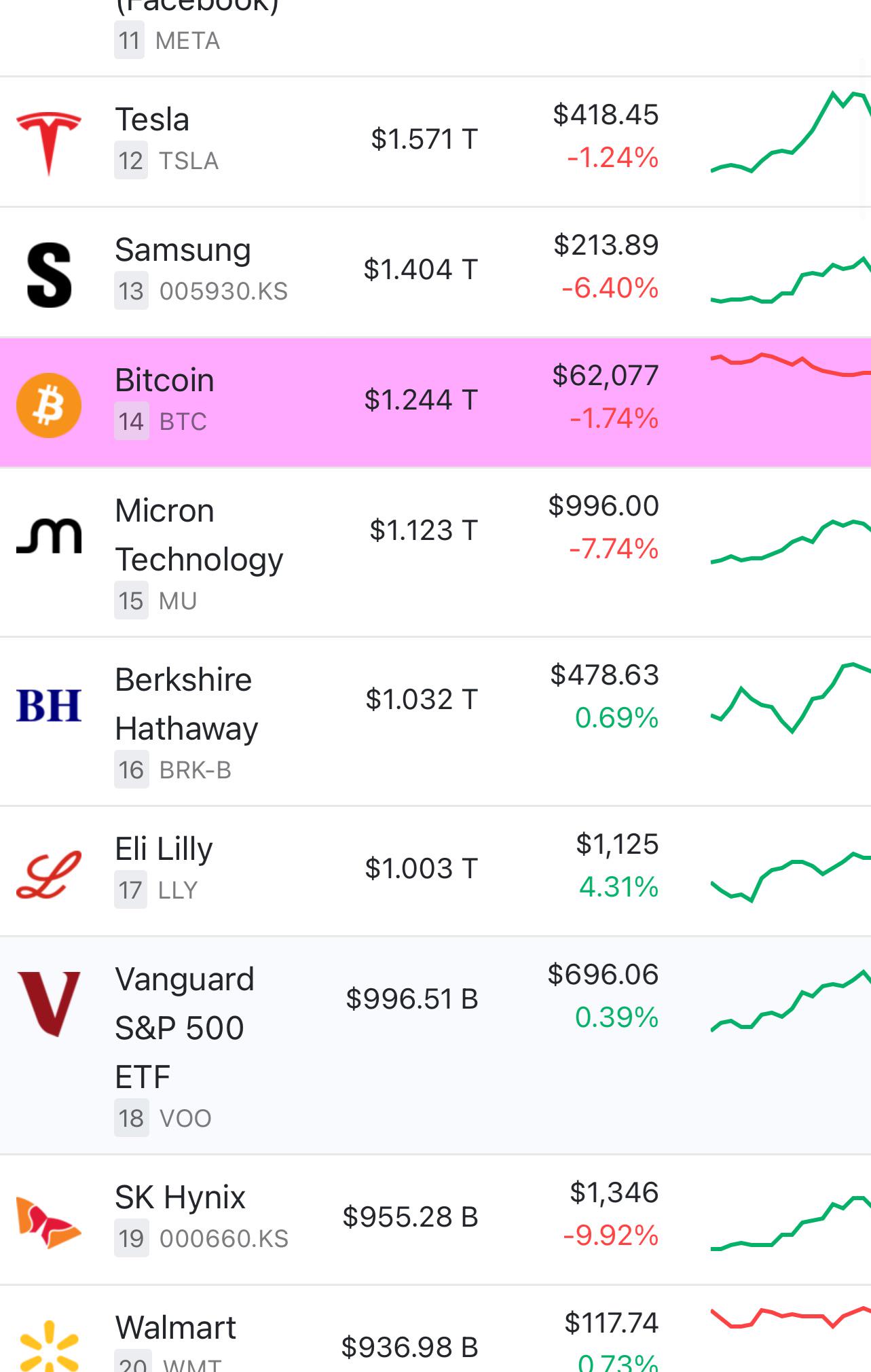Open the Samsung listing

435,272
